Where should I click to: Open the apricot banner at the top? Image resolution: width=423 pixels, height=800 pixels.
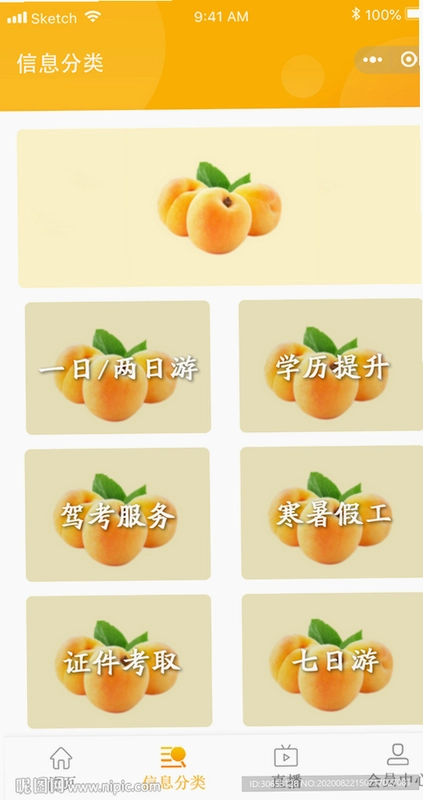[219, 208]
